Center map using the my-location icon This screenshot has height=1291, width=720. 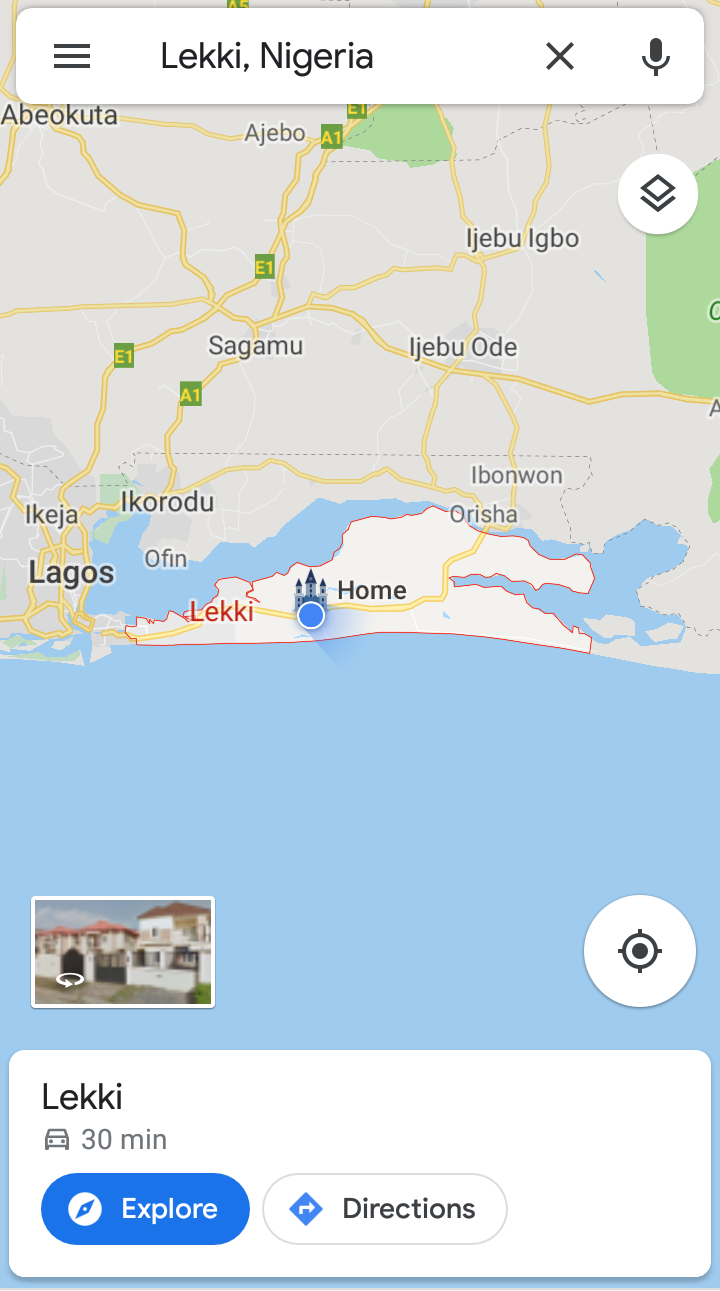639,951
